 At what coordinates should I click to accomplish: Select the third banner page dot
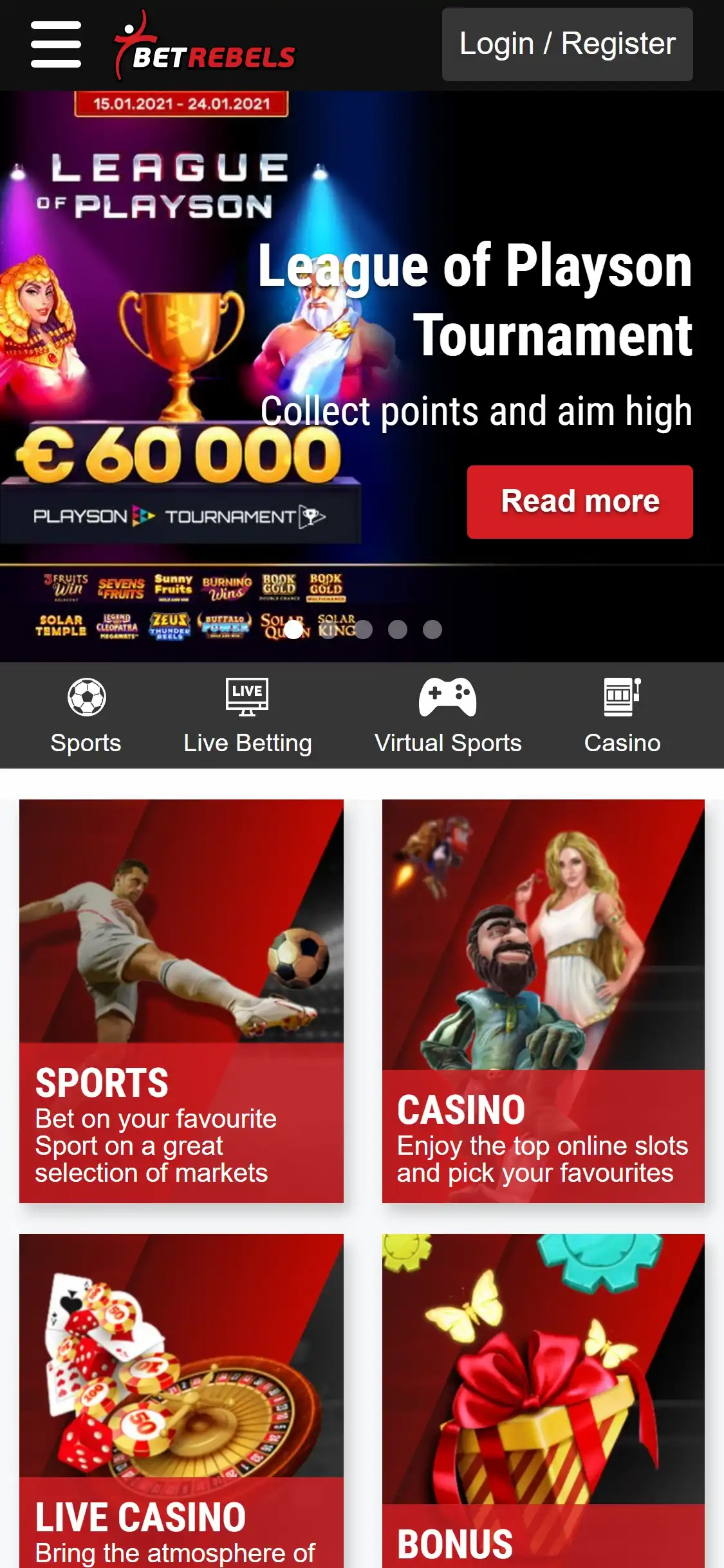click(x=363, y=630)
